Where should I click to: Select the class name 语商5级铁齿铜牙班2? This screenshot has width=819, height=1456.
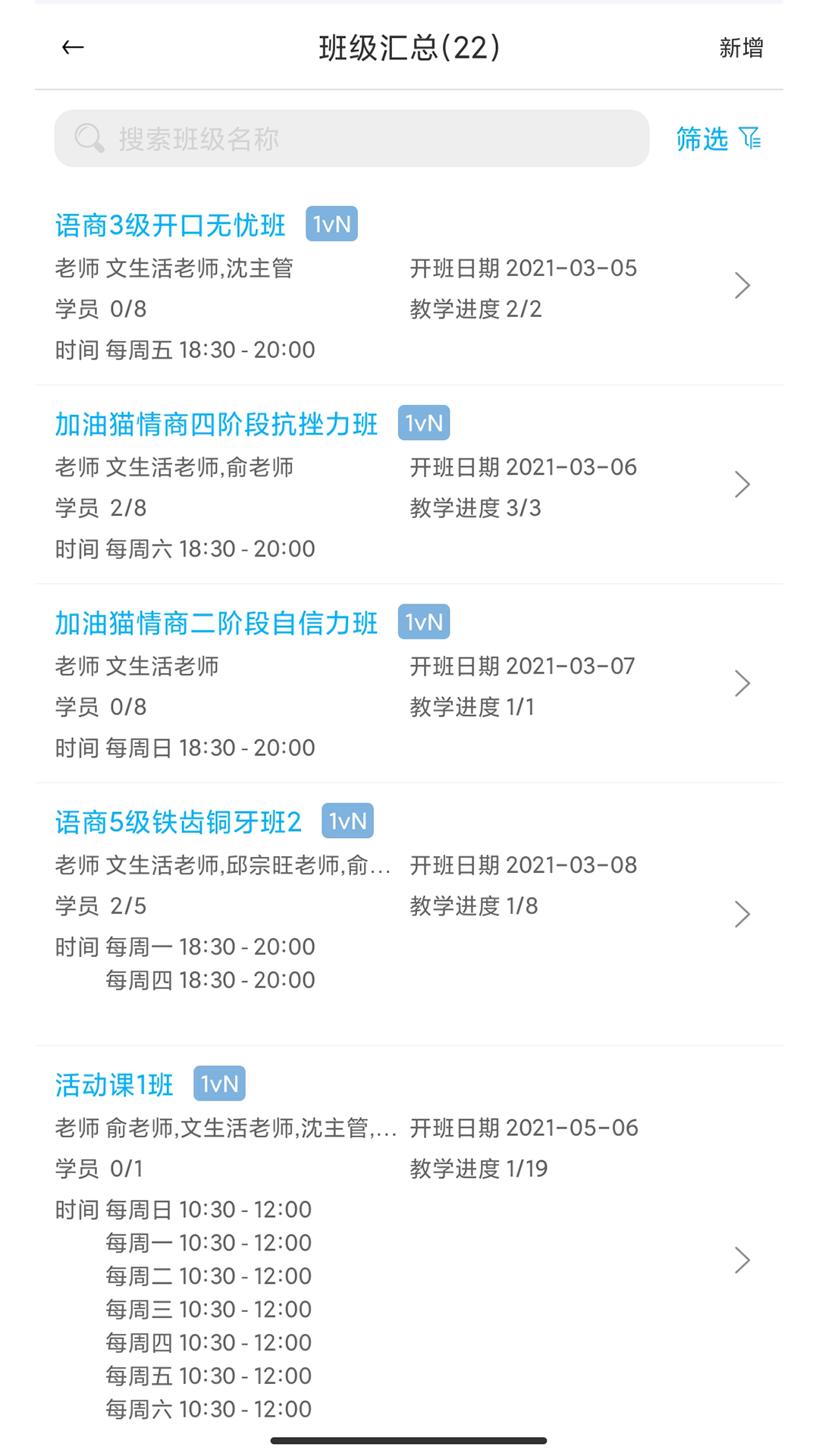tap(178, 821)
